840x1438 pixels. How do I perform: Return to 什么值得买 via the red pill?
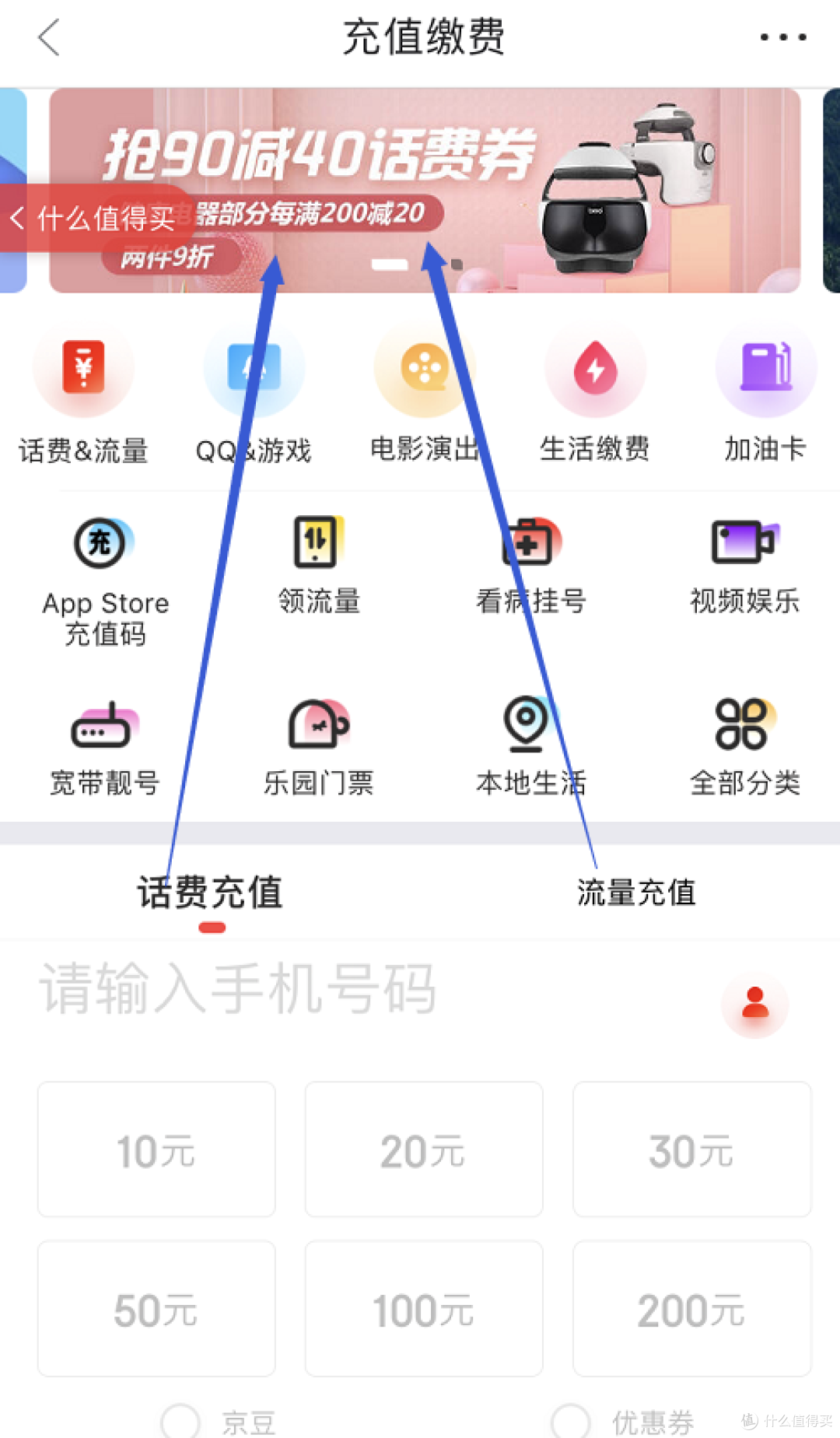click(93, 219)
